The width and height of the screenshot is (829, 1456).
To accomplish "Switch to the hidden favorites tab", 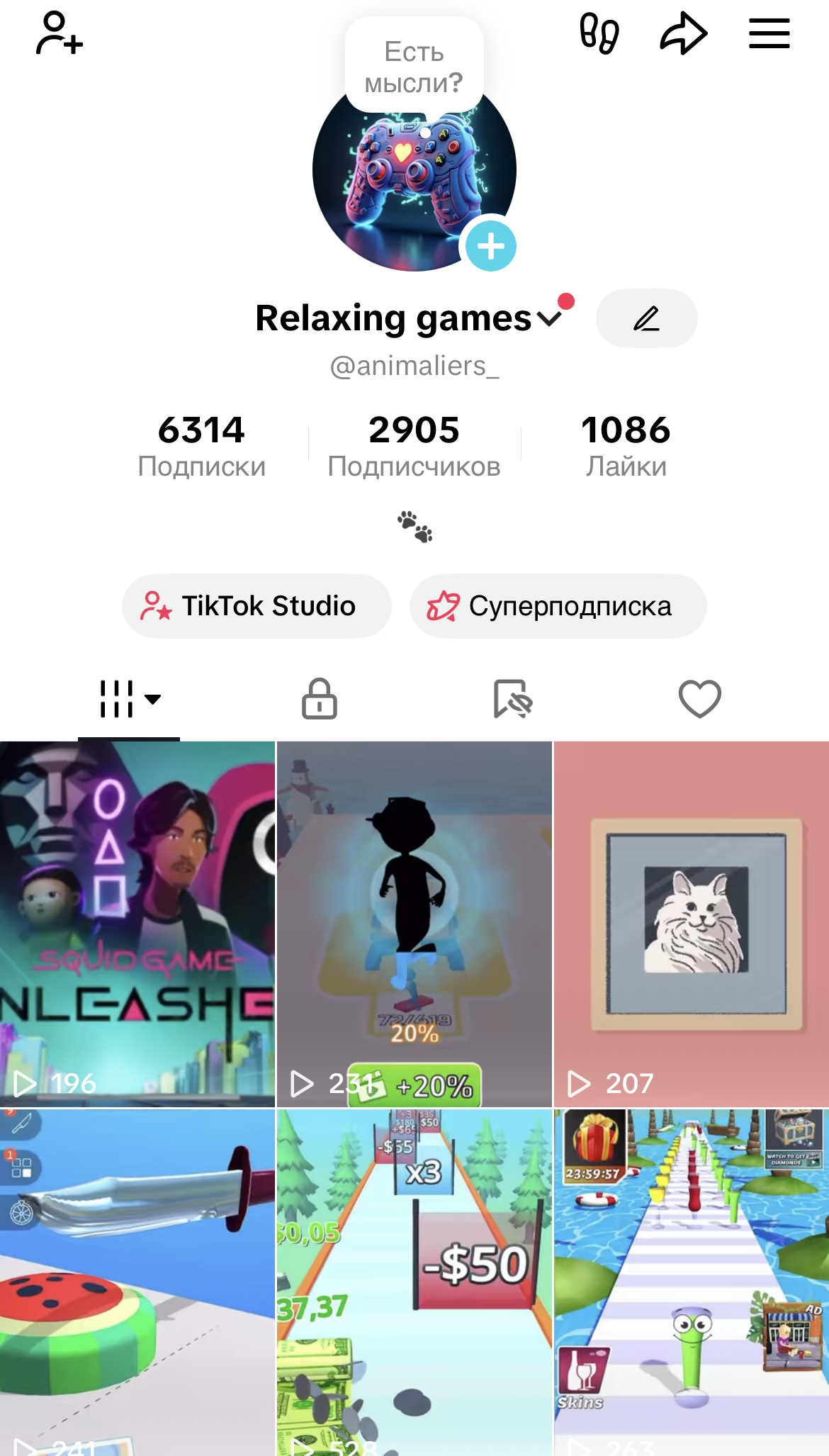I will pos(512,699).
